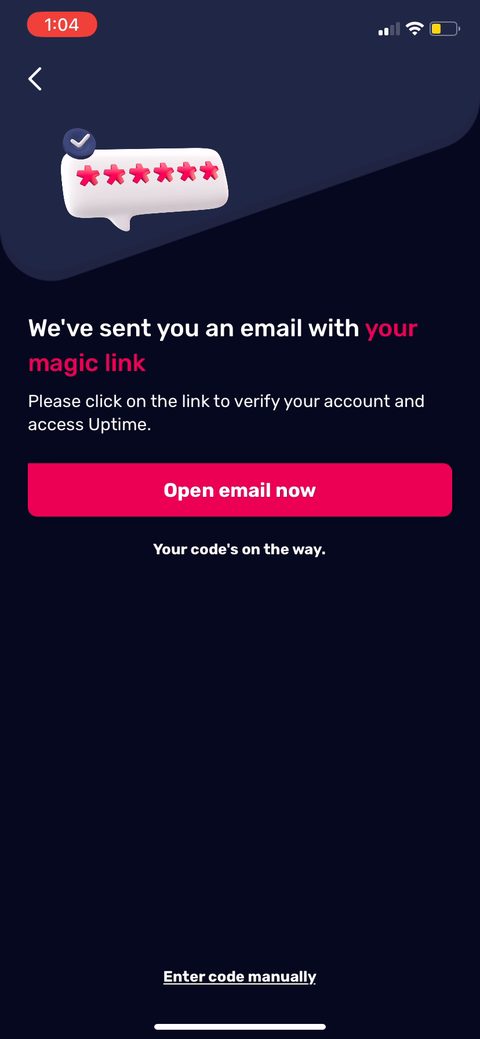Choose Enter code manually link
This screenshot has height=1039, width=480.
tap(239, 977)
